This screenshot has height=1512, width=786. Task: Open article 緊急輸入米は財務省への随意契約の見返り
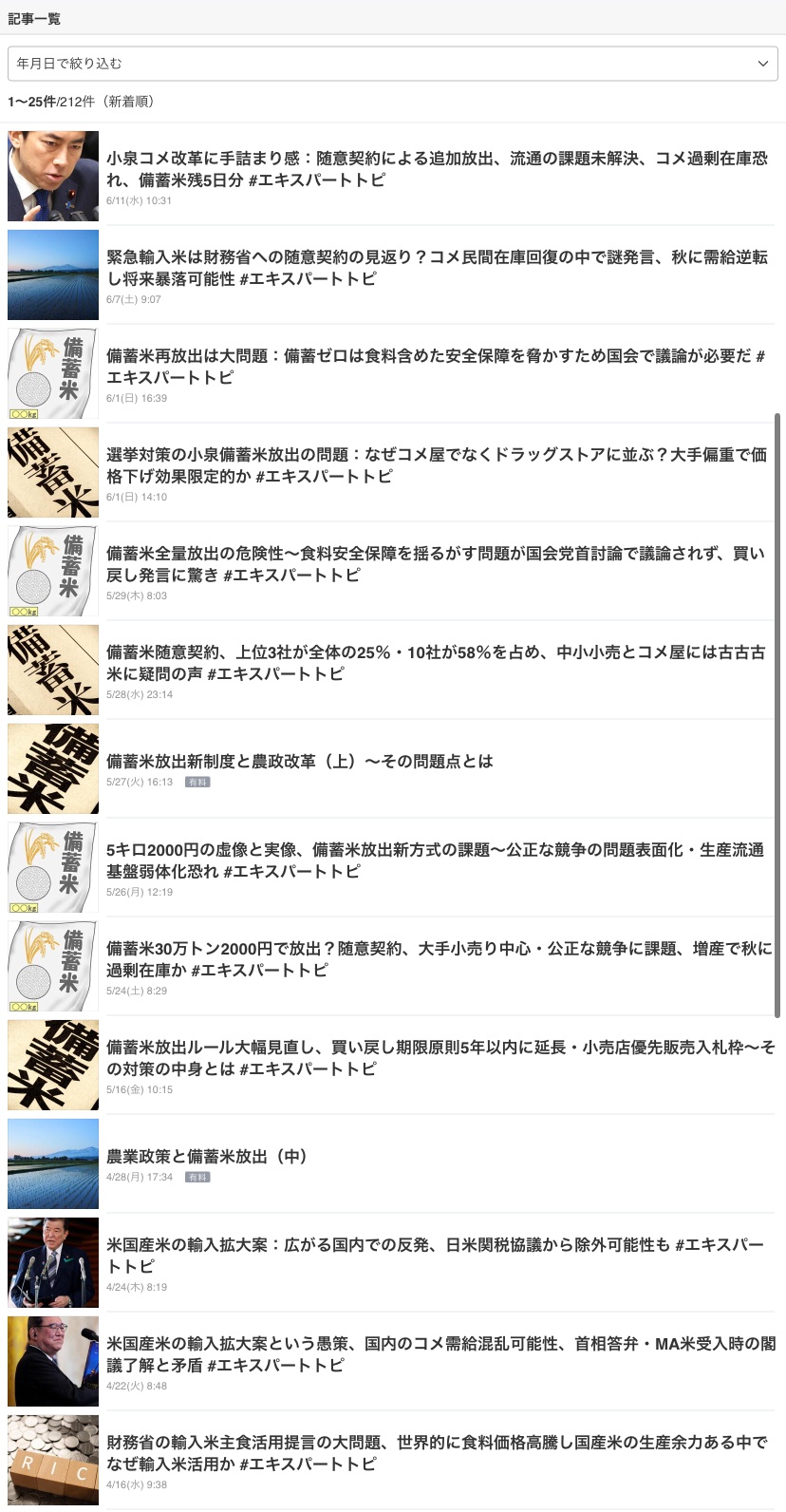click(x=391, y=274)
